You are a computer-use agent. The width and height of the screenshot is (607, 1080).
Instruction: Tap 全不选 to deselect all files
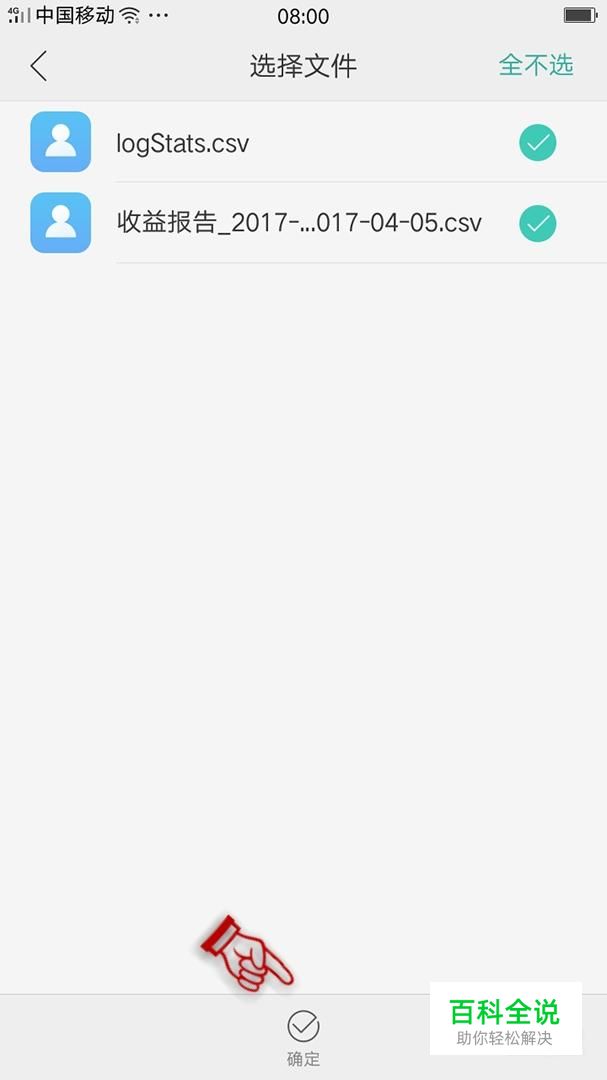tap(535, 65)
